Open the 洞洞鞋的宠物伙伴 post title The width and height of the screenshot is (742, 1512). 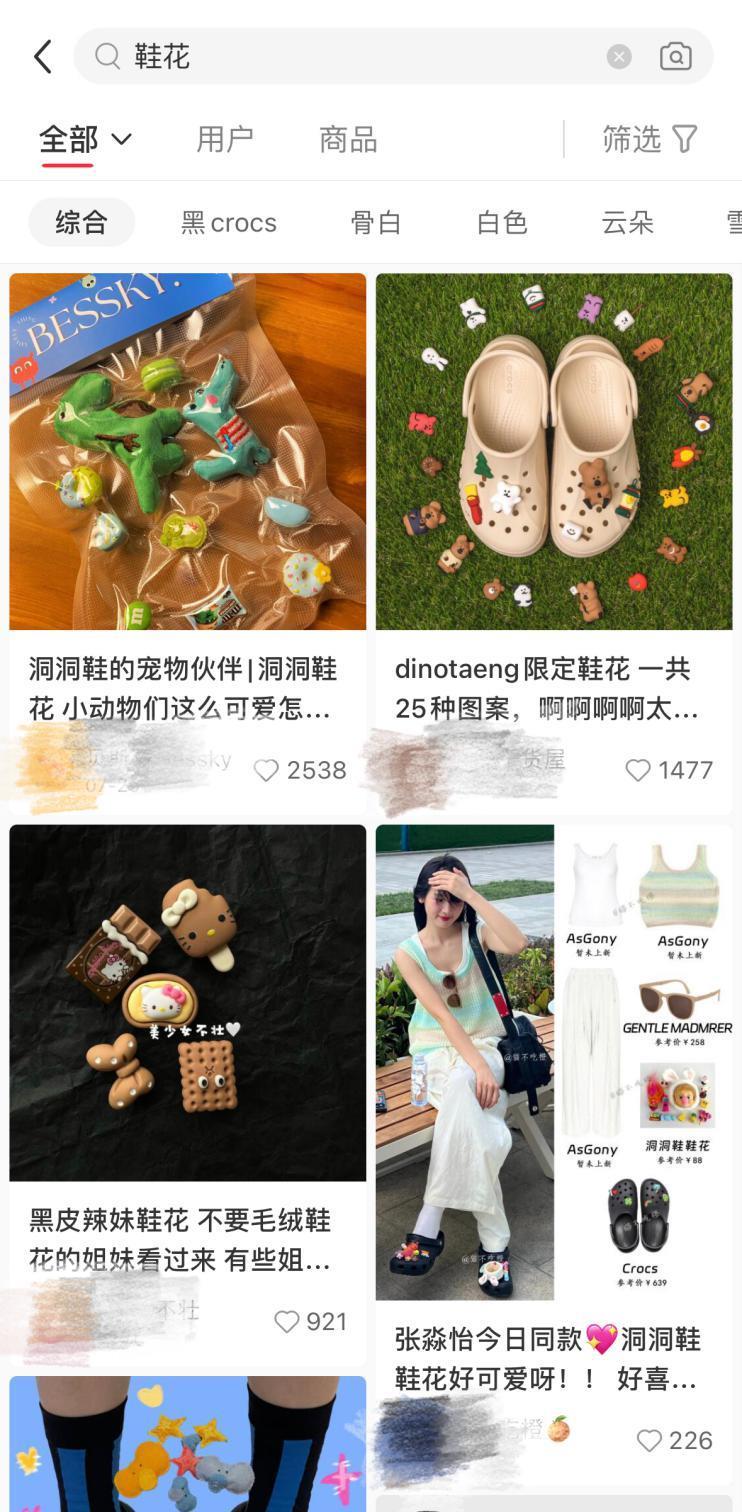186,690
